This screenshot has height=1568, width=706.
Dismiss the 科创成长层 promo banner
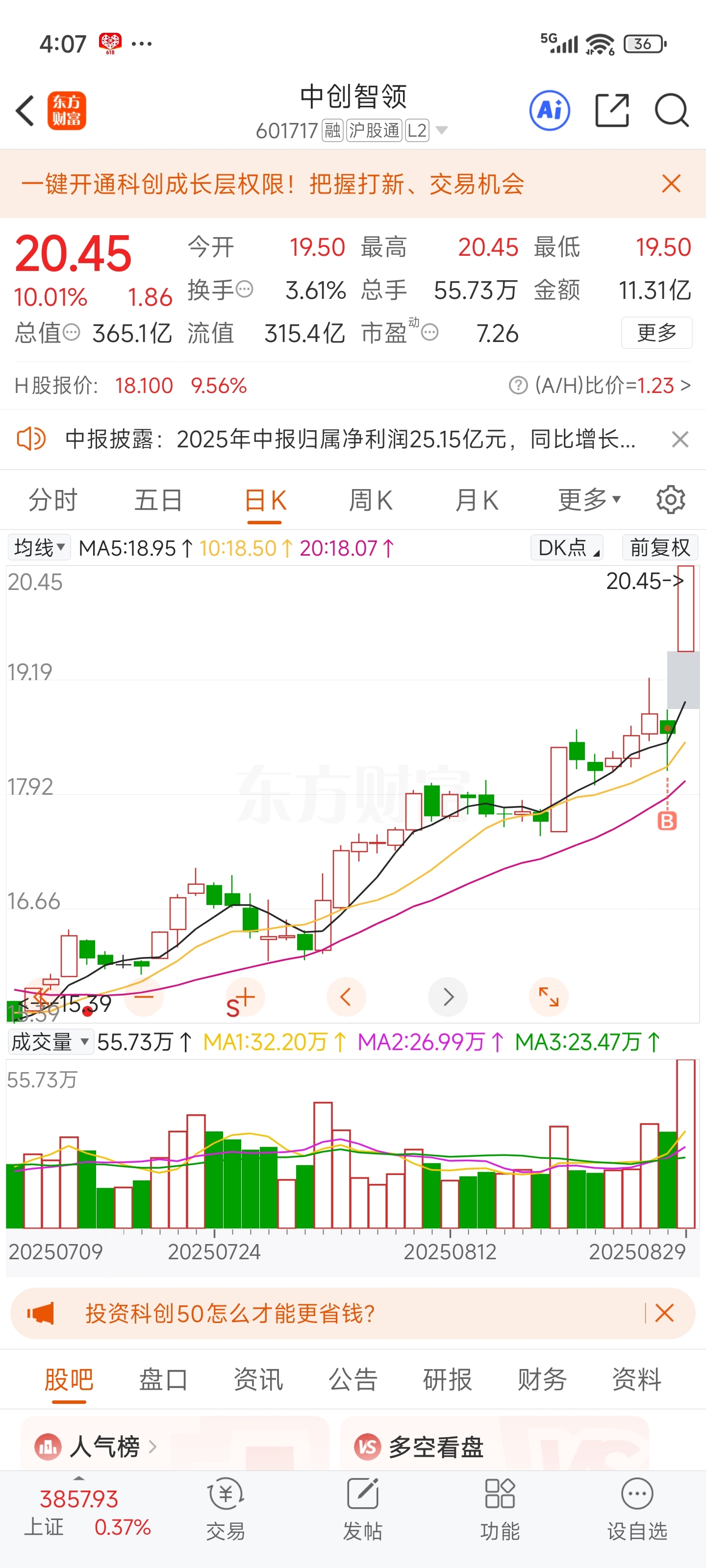[x=671, y=184]
